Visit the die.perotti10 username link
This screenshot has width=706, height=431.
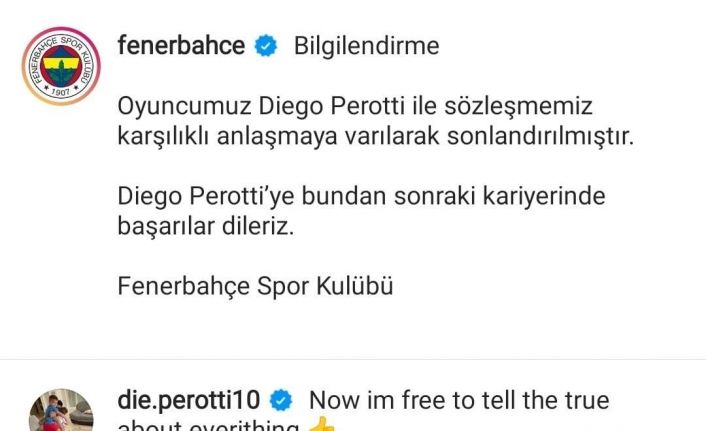coord(189,401)
